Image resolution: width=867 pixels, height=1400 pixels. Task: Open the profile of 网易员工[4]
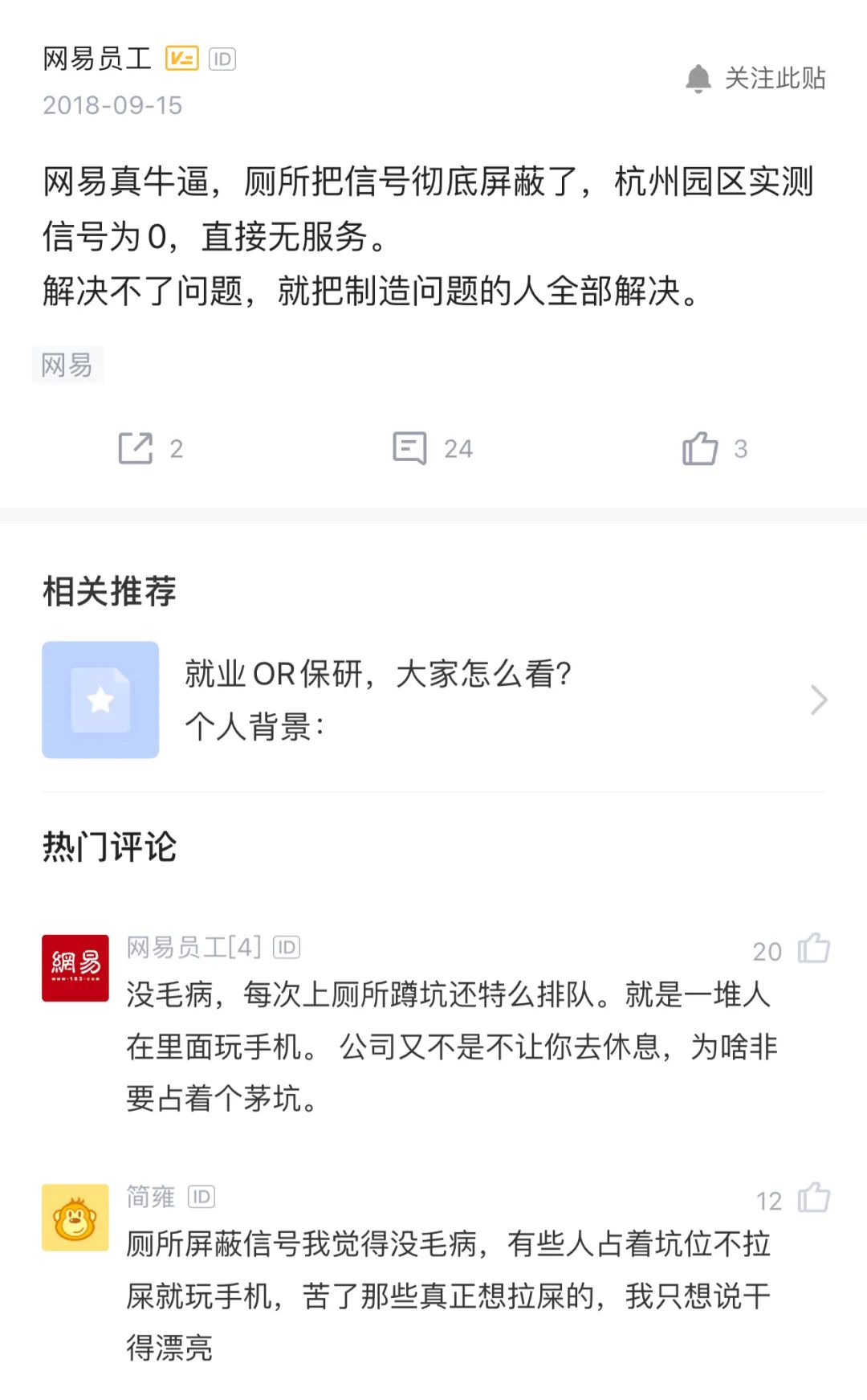[x=193, y=948]
